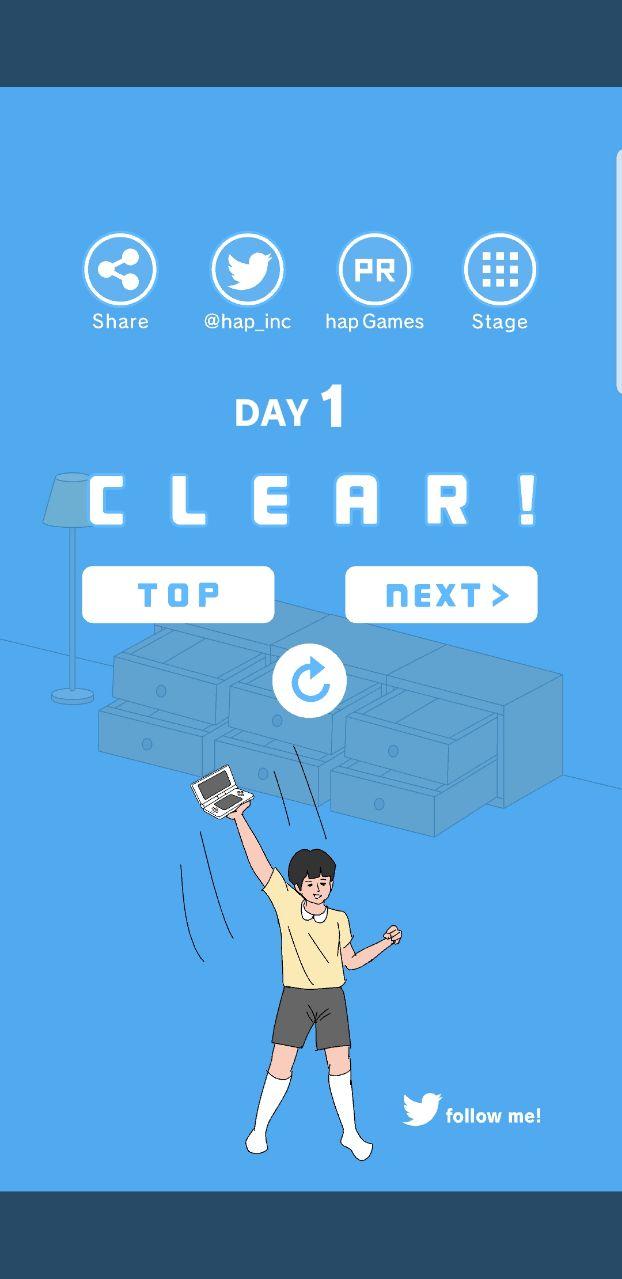622x1279 pixels.
Task: Open the Stage selection grid
Action: click(500, 269)
